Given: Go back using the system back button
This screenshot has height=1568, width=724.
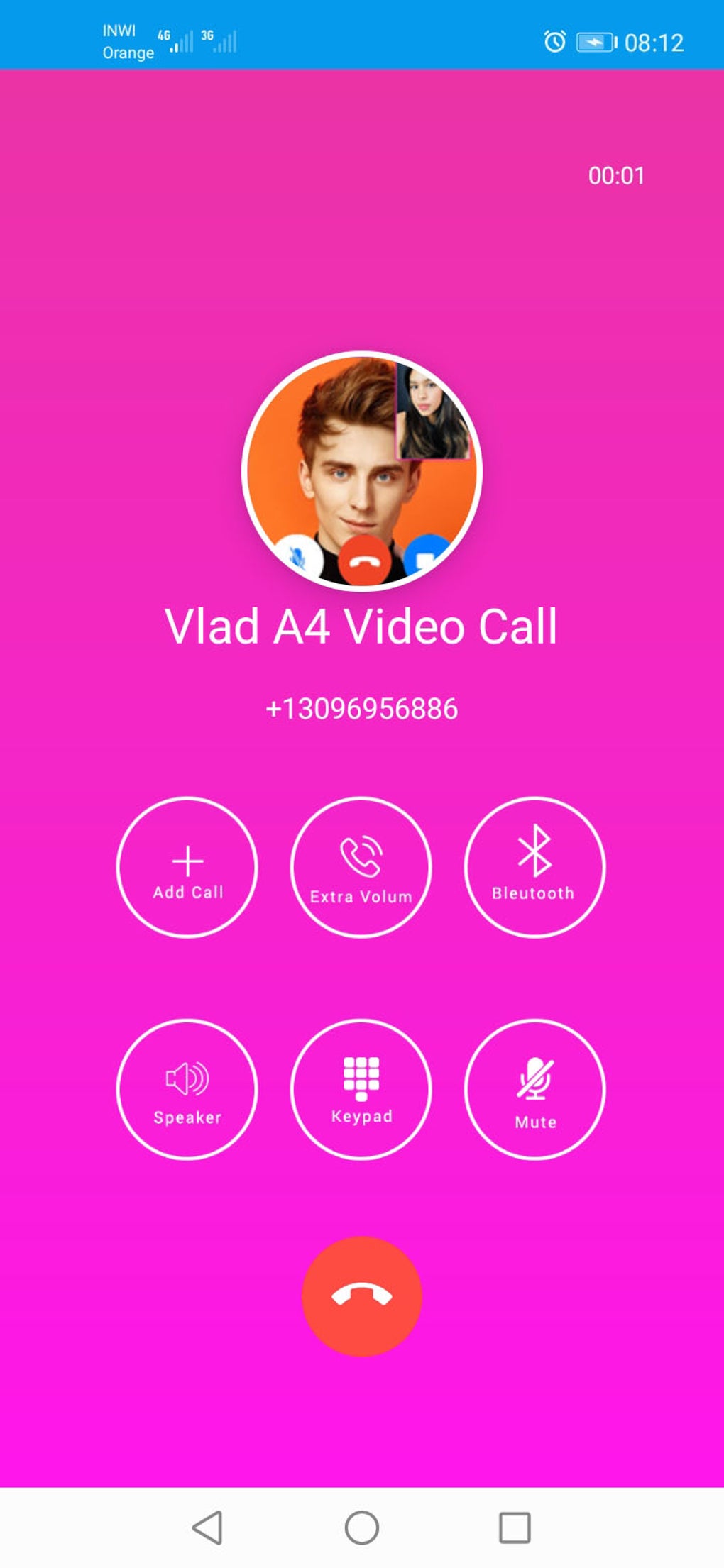Looking at the screenshot, I should coord(208,1527).
